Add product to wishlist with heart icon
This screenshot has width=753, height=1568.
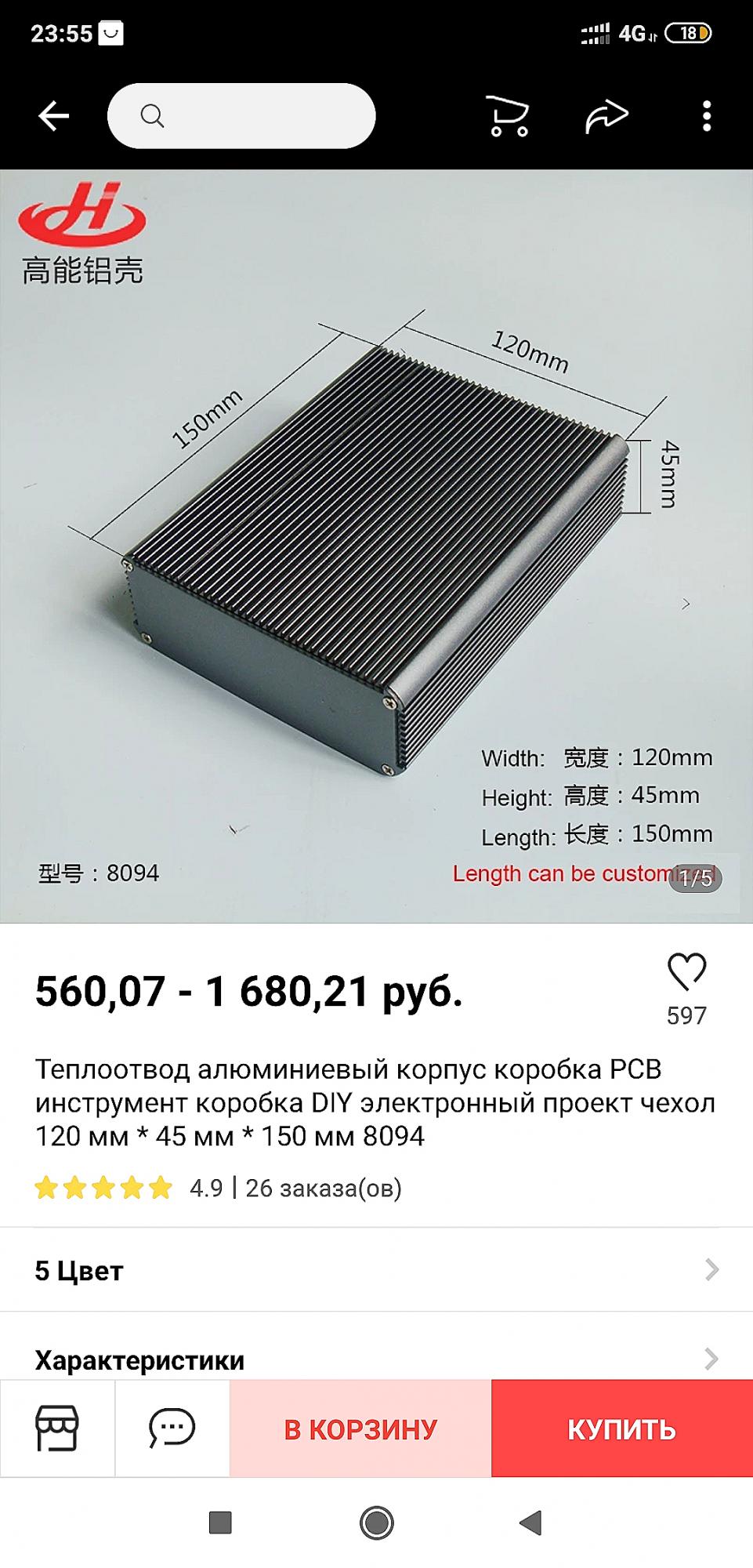[687, 971]
